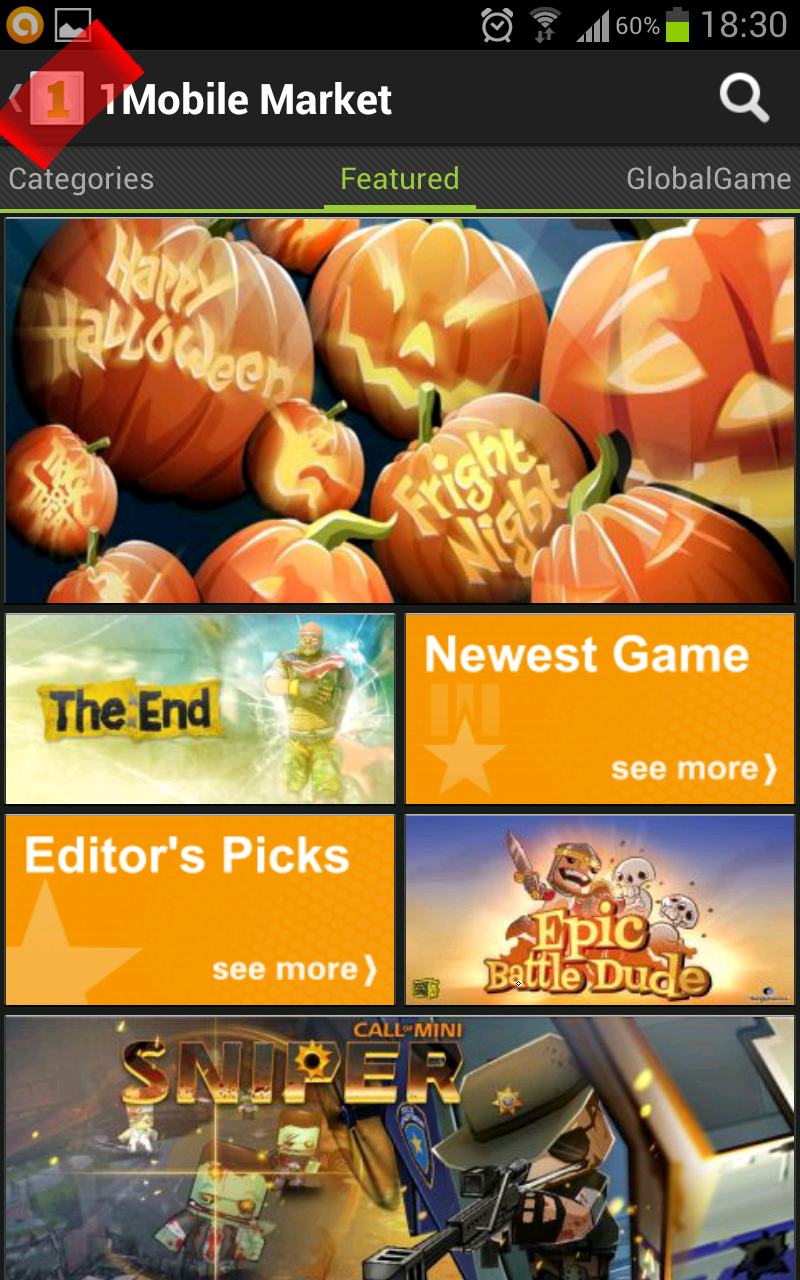Viewport: 800px width, 1280px height.
Task: See more Newest Game listings
Action: [x=599, y=708]
